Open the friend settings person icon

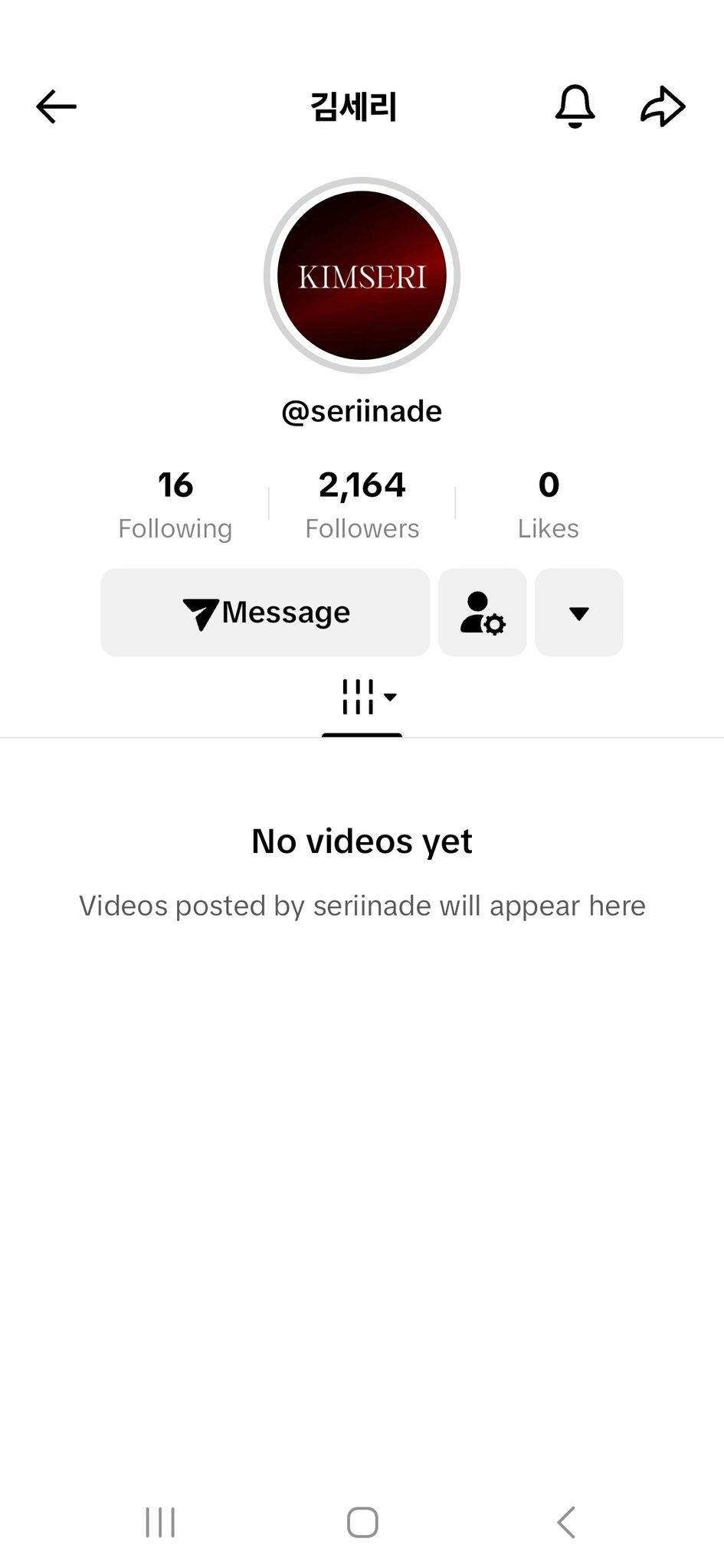click(x=483, y=612)
